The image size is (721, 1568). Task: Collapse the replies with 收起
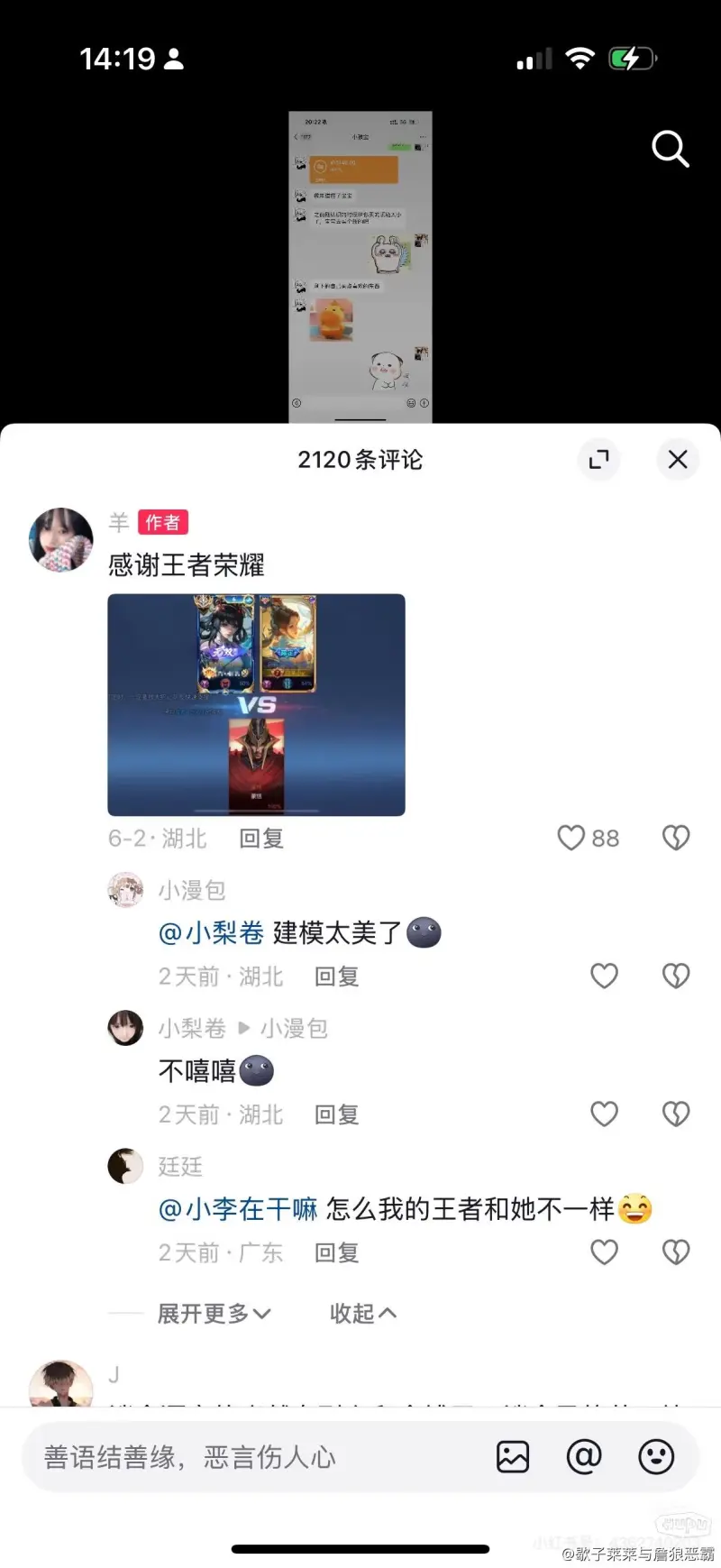(x=362, y=1314)
